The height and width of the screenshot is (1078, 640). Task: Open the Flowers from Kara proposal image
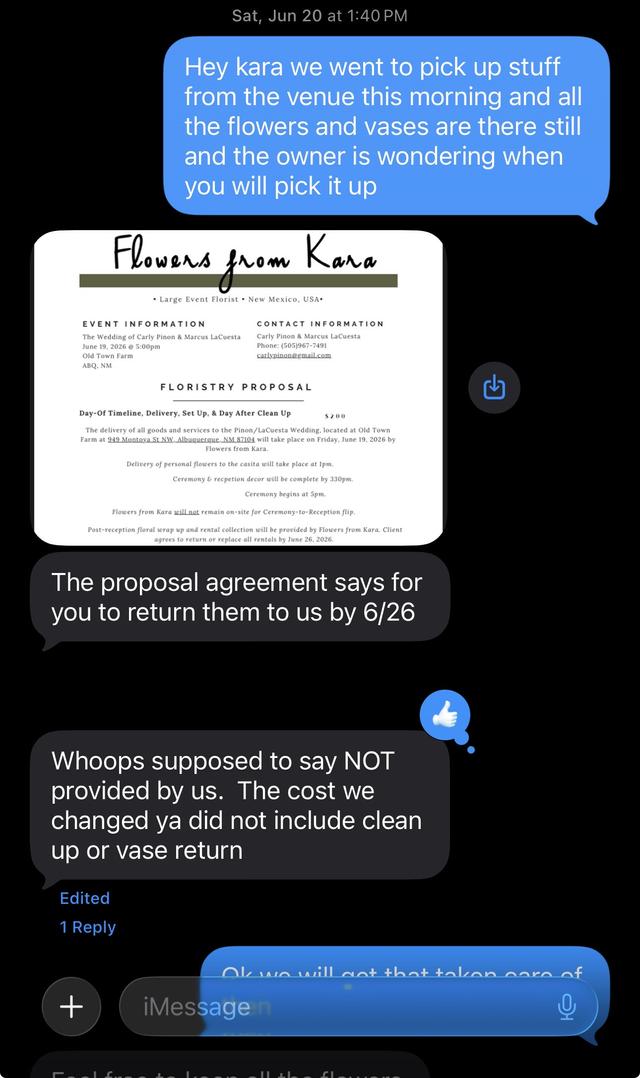(x=238, y=388)
